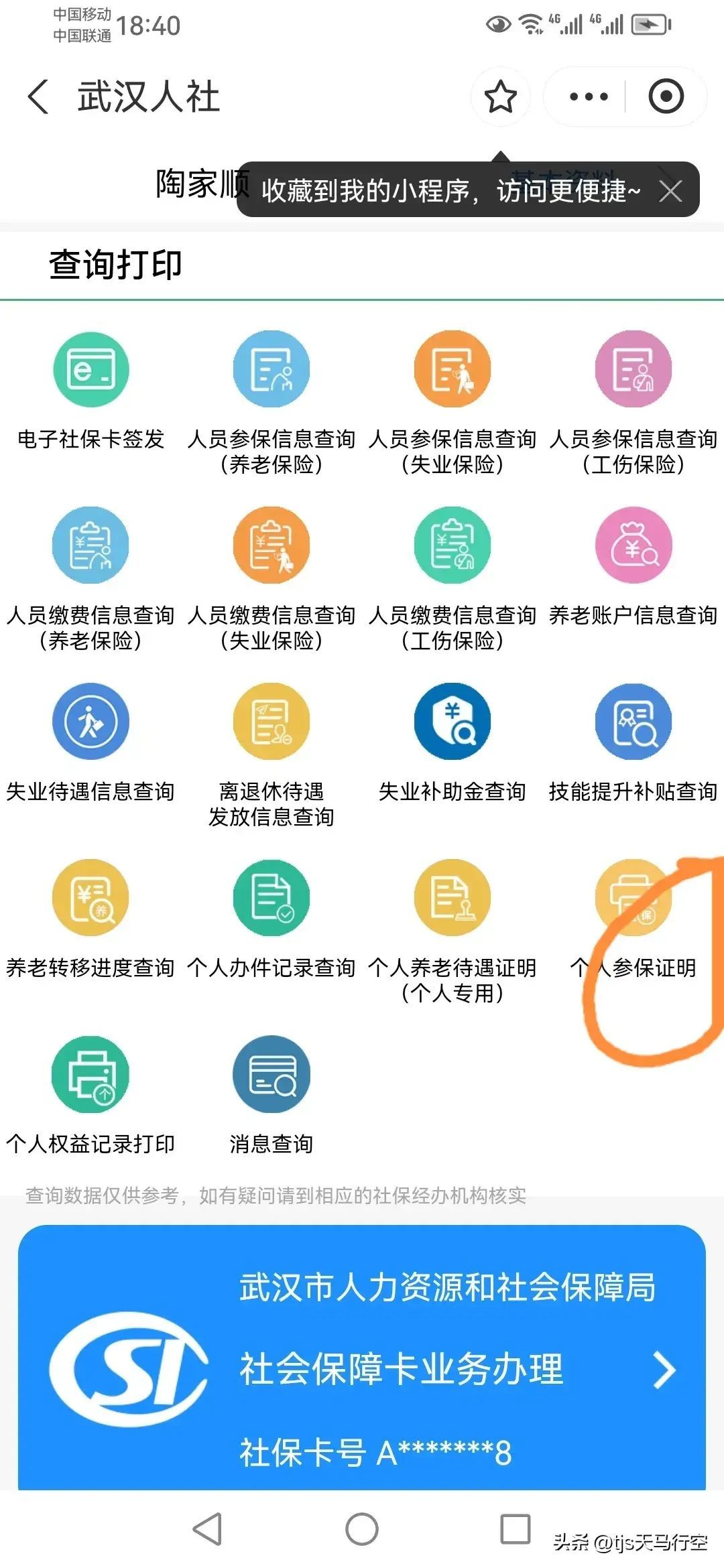Dismiss the 收藏到我的小程序 tooltip
Image resolution: width=724 pixels, height=1568 pixels.
point(672,190)
